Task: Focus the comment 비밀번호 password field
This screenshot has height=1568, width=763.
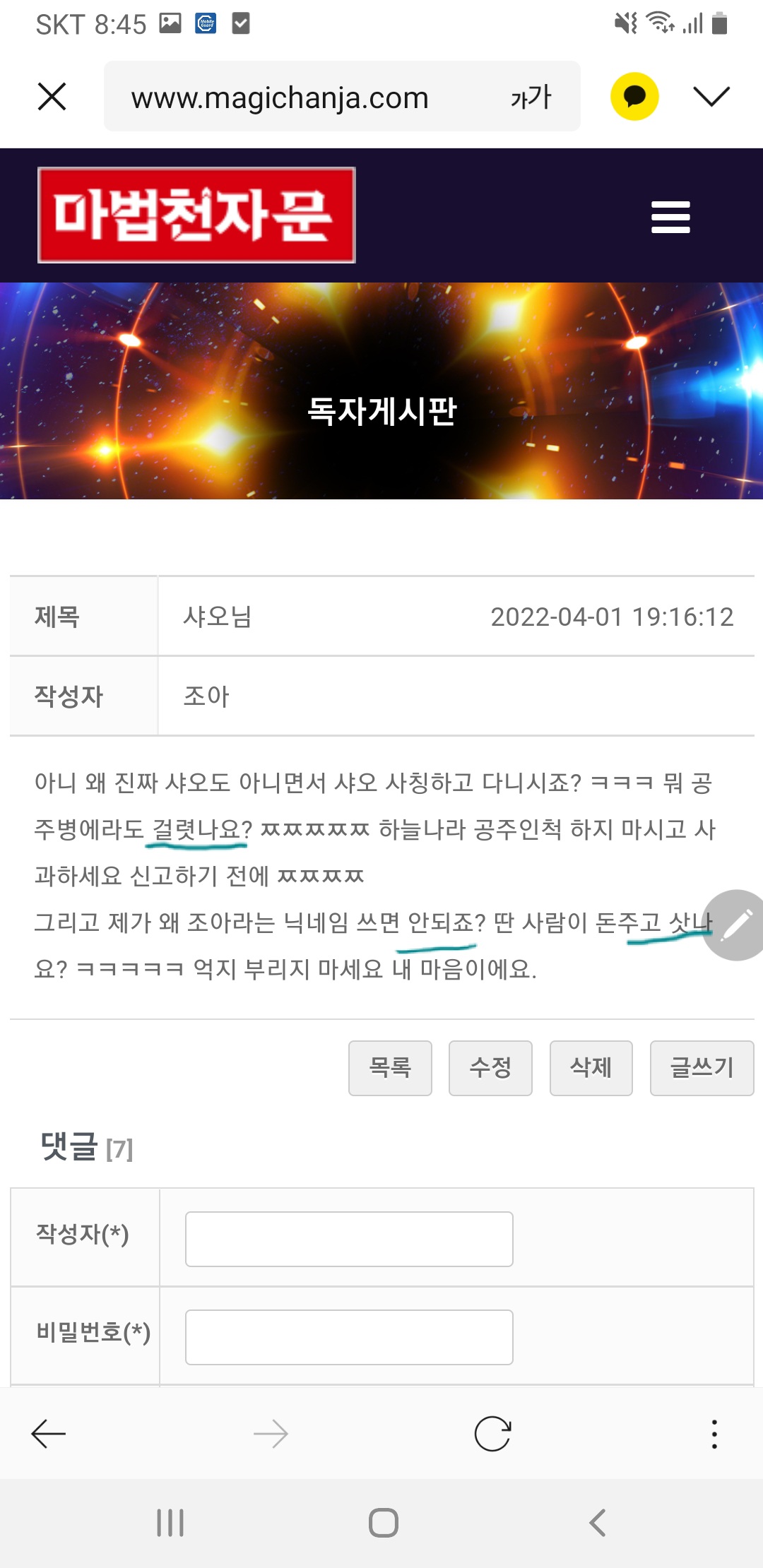Action: (x=349, y=1337)
